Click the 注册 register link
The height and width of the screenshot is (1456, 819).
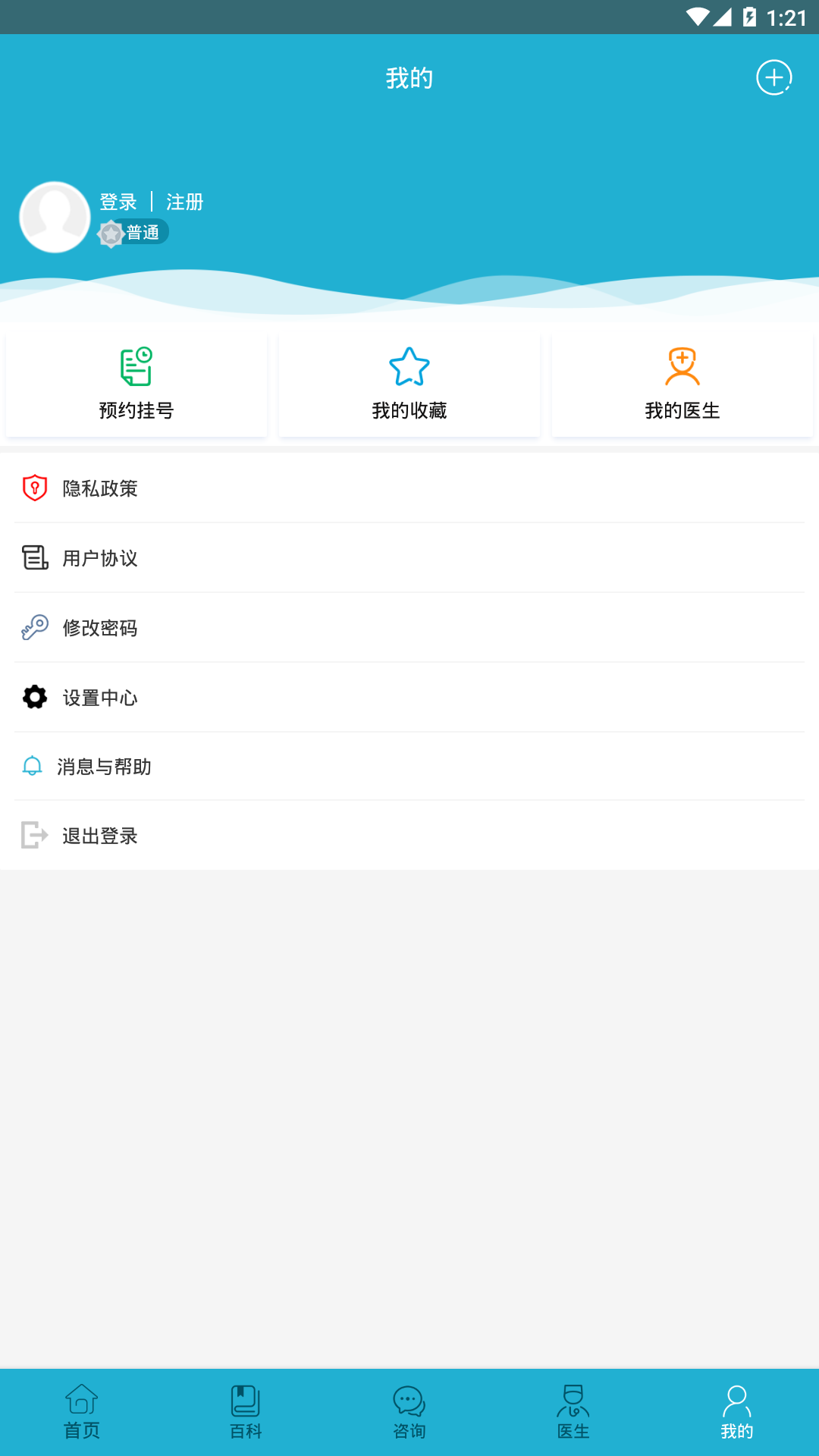pos(183,202)
